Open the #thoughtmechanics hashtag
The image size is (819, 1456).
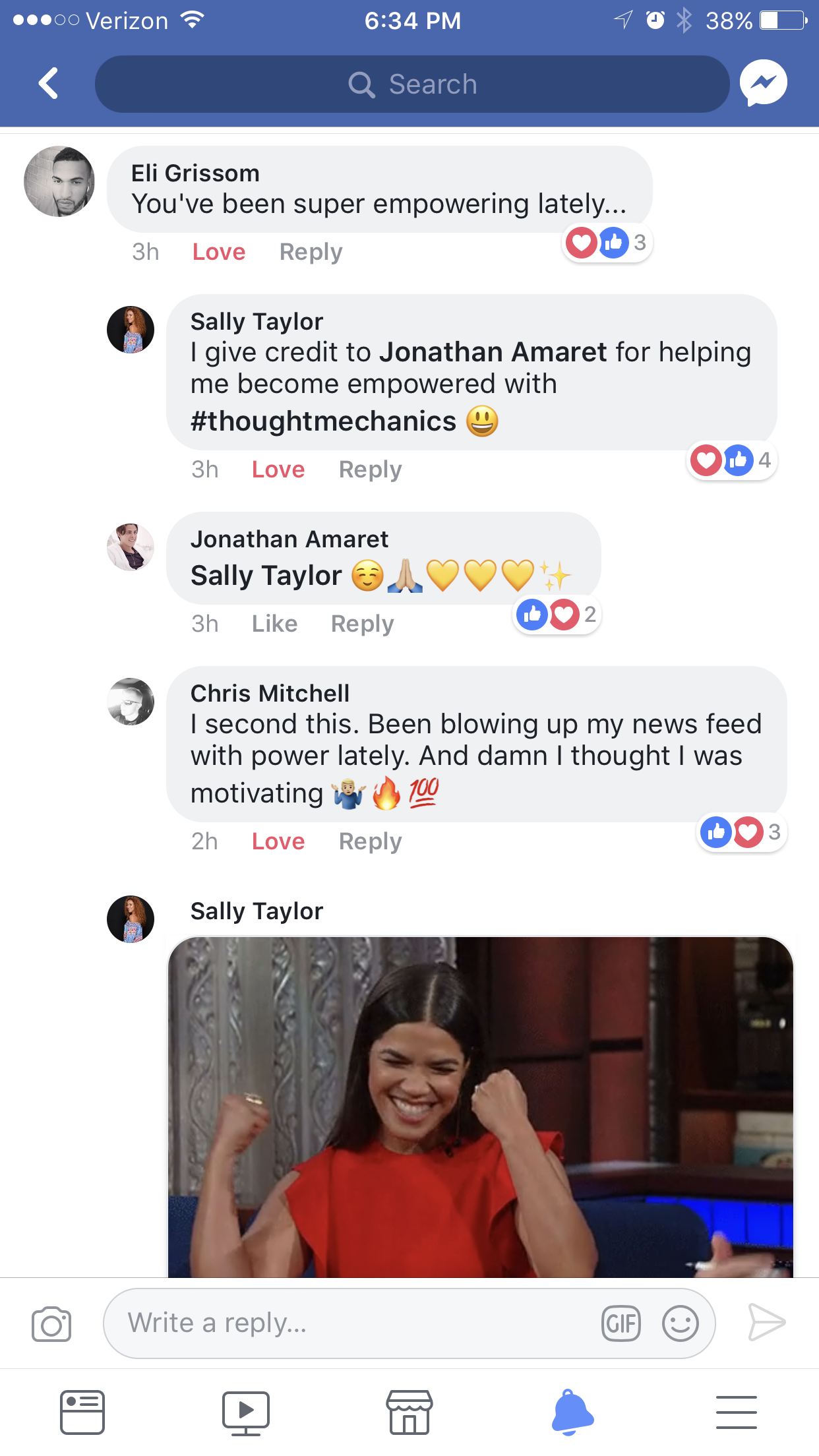pos(323,421)
